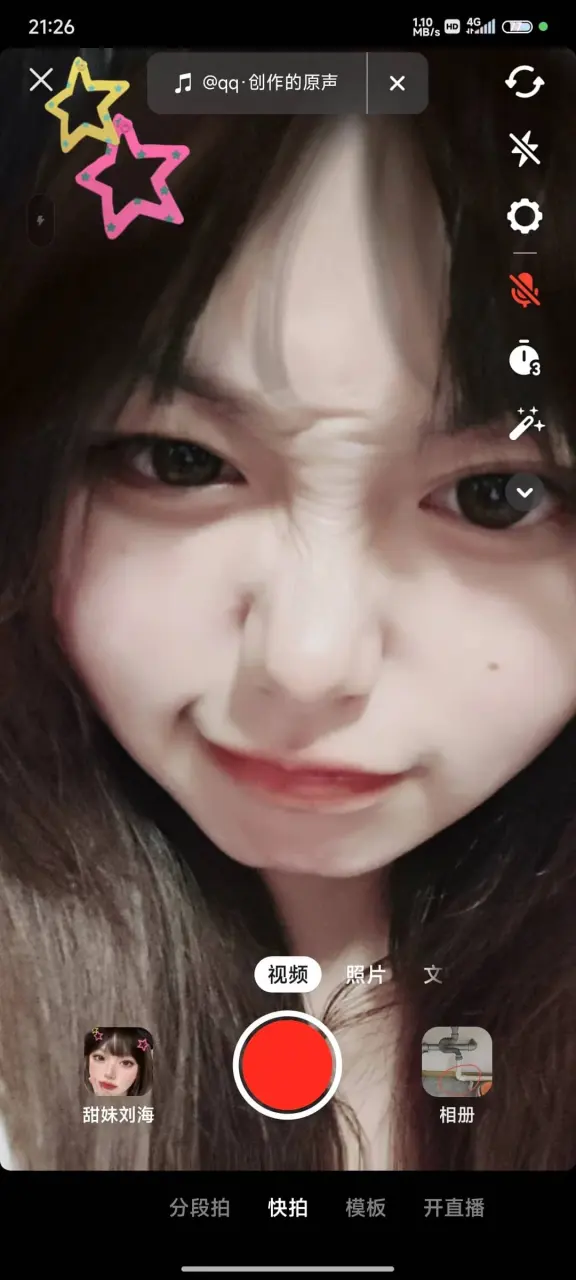Image resolution: width=576 pixels, height=1280 pixels.
Task: Switch to the 文 text mode
Action: click(x=432, y=974)
